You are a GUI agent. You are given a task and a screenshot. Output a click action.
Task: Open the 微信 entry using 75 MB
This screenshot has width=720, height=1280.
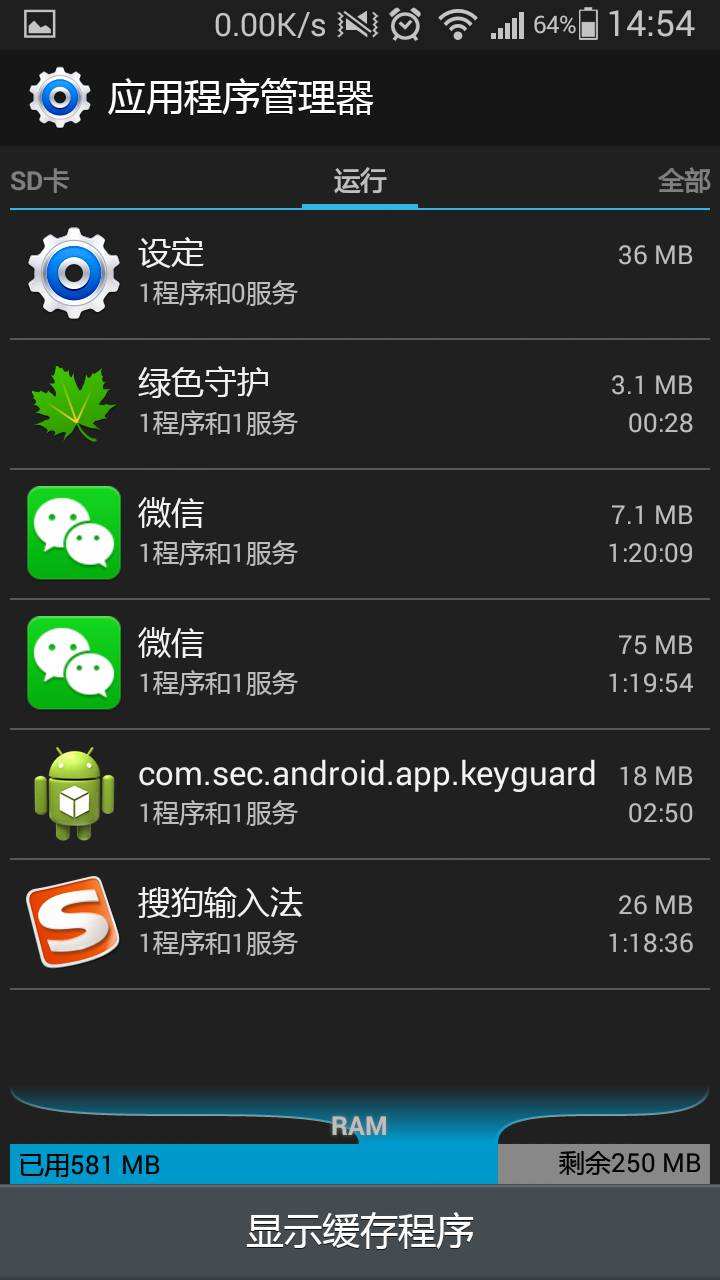360,664
